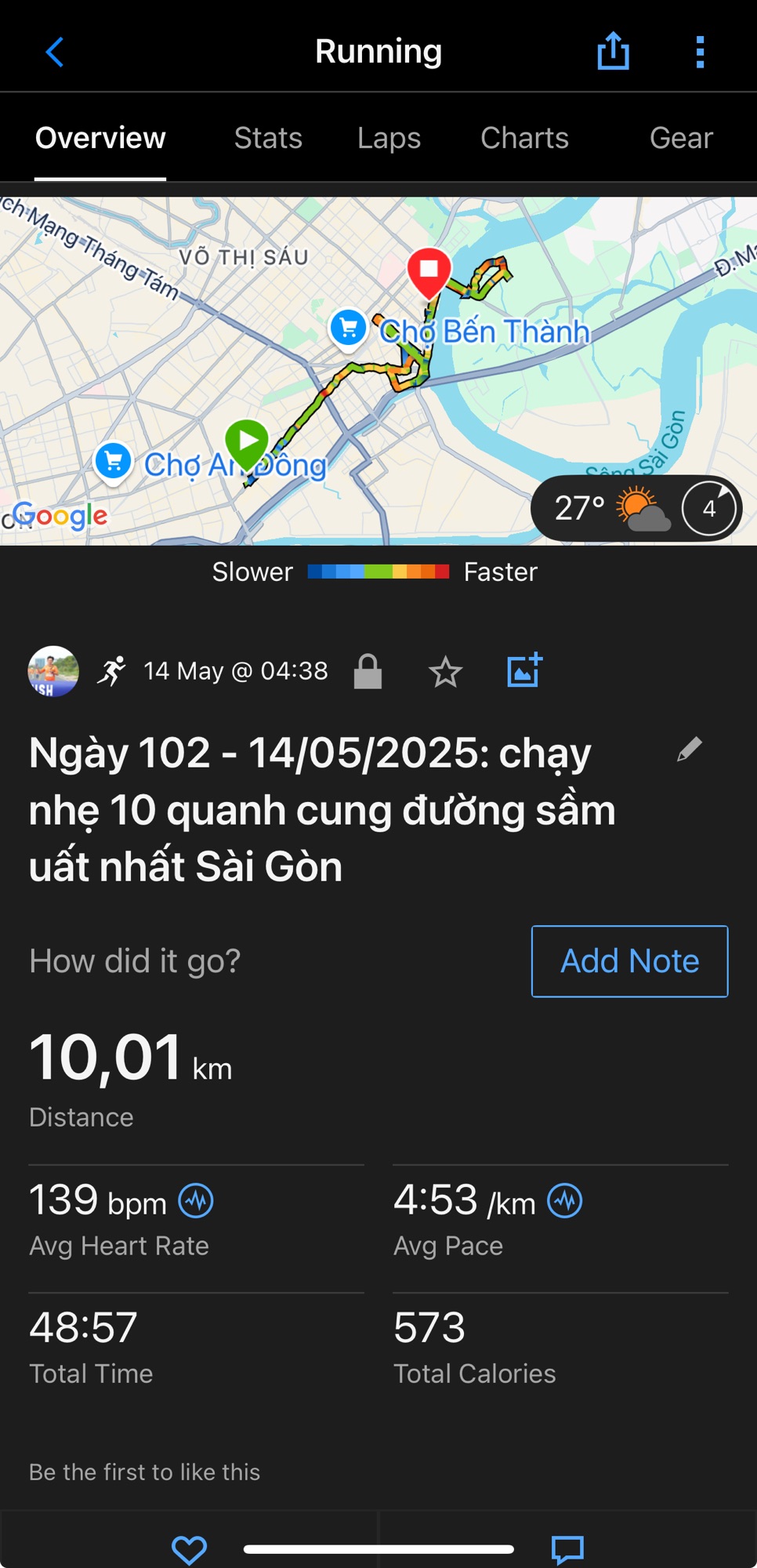Viewport: 757px width, 1568px height.
Task: Open the Laps tab
Action: [x=389, y=138]
